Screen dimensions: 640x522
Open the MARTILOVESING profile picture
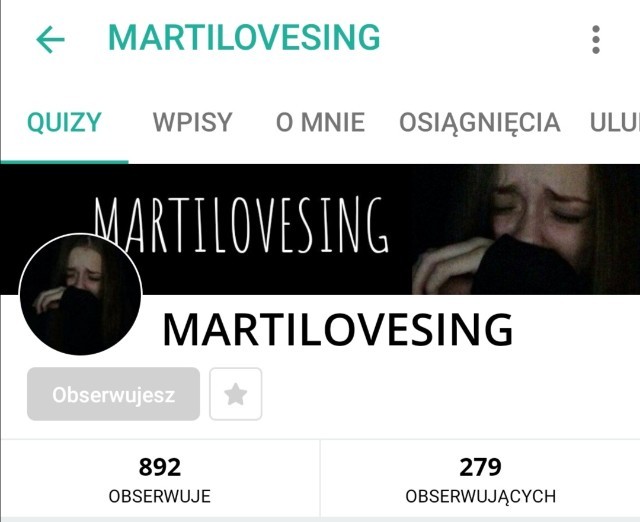pos(81,295)
